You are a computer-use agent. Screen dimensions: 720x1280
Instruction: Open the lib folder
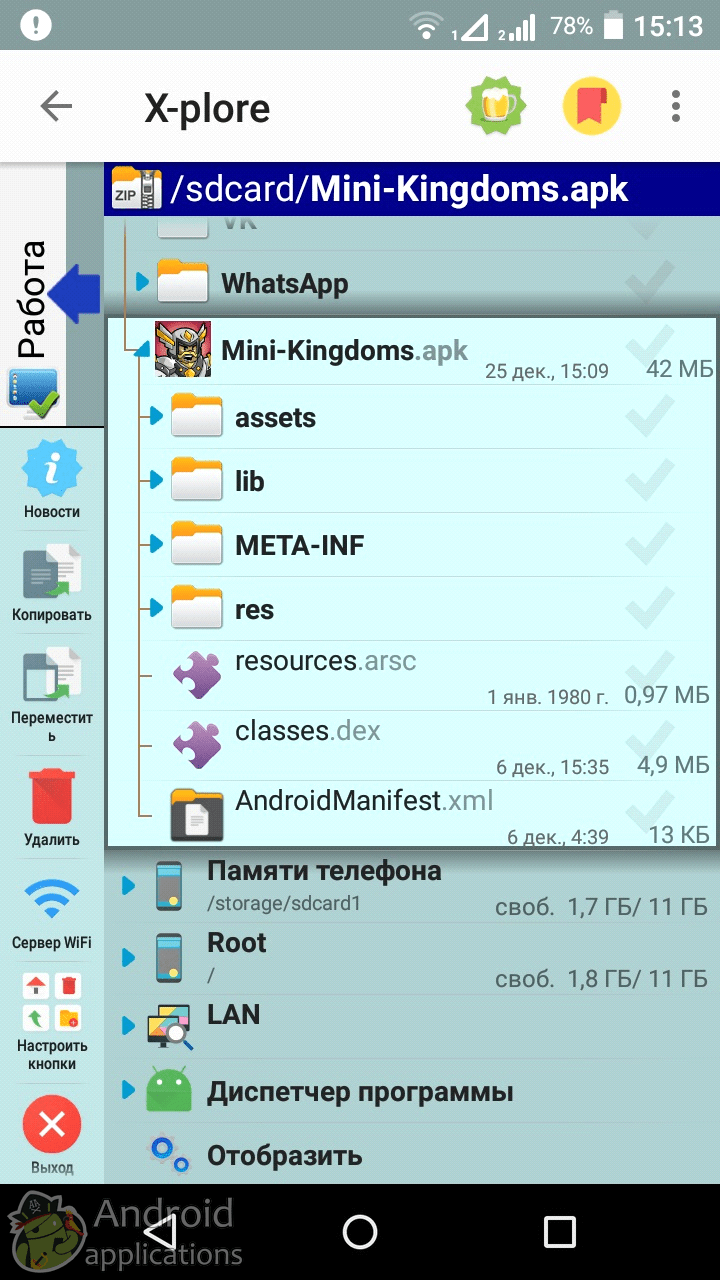click(250, 481)
